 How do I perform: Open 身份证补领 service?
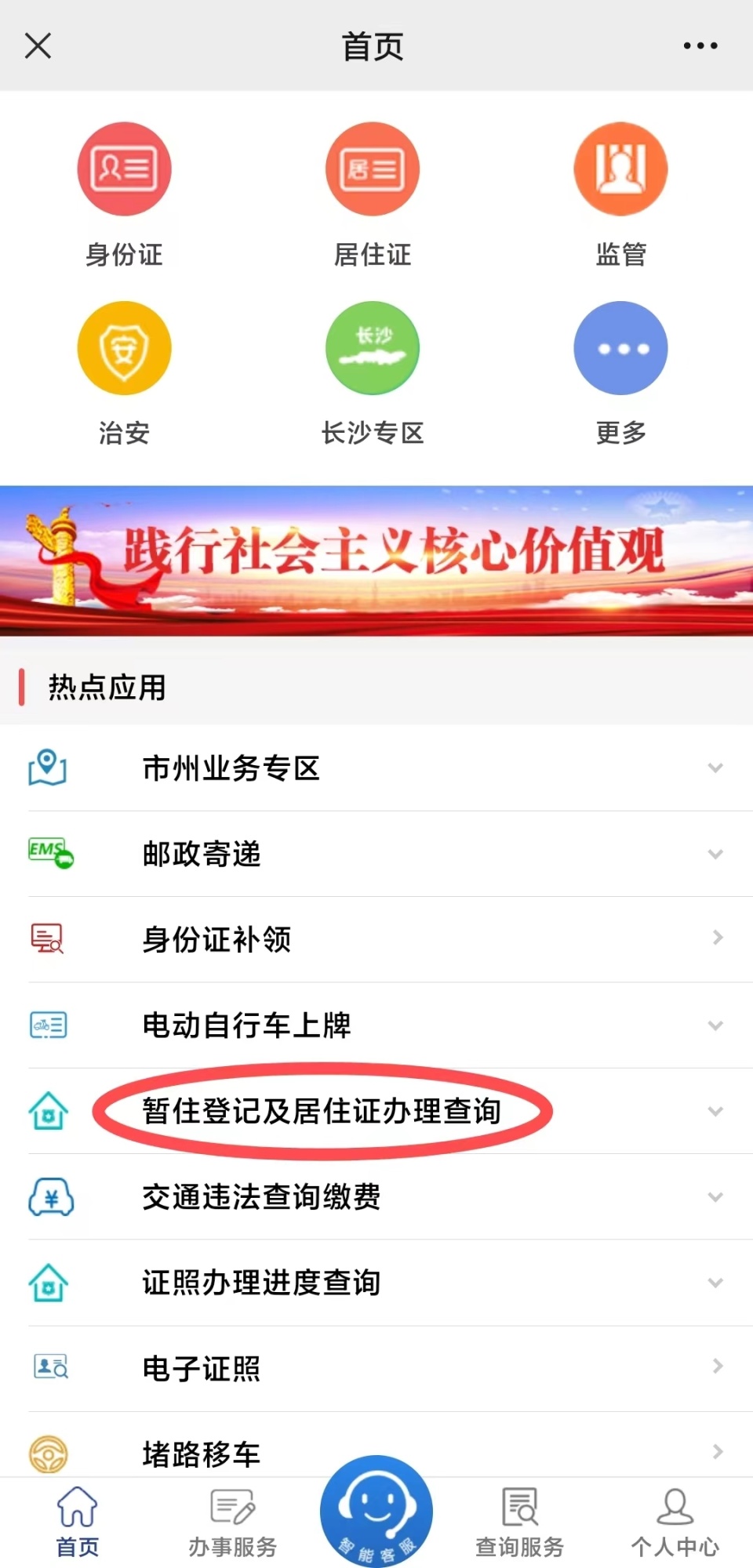click(217, 939)
